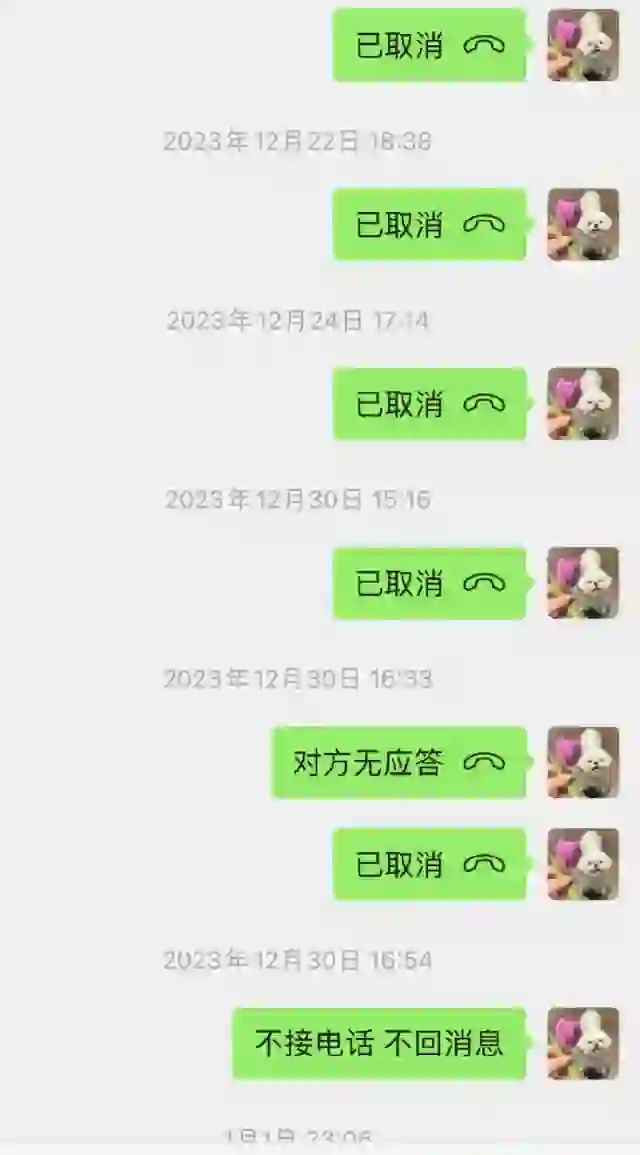Redial the cancelled call from December 30 15:16

coord(429,583)
